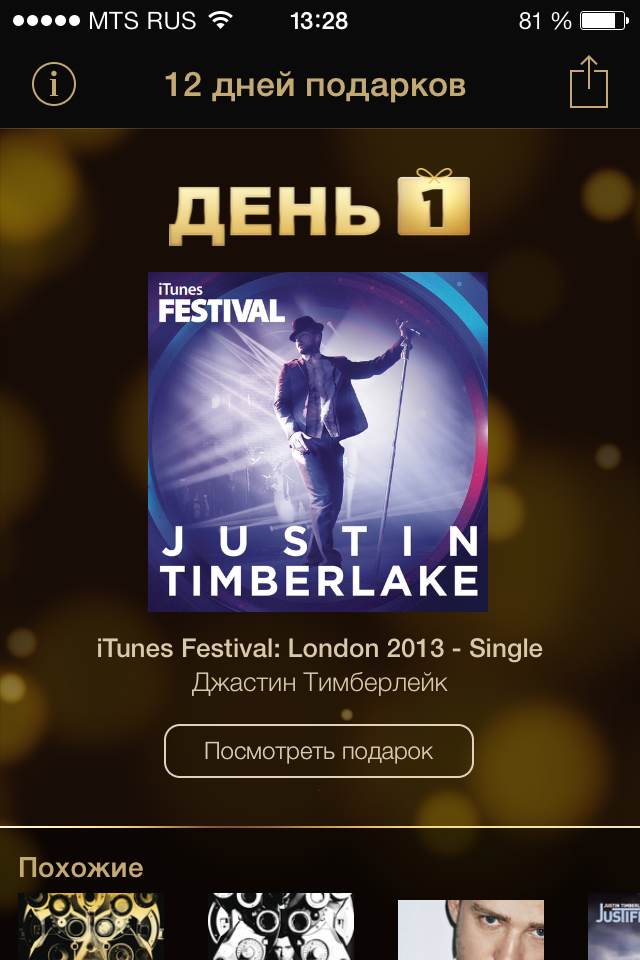Open the similar album showing a face close-up
Image resolution: width=640 pixels, height=960 pixels.
470,929
